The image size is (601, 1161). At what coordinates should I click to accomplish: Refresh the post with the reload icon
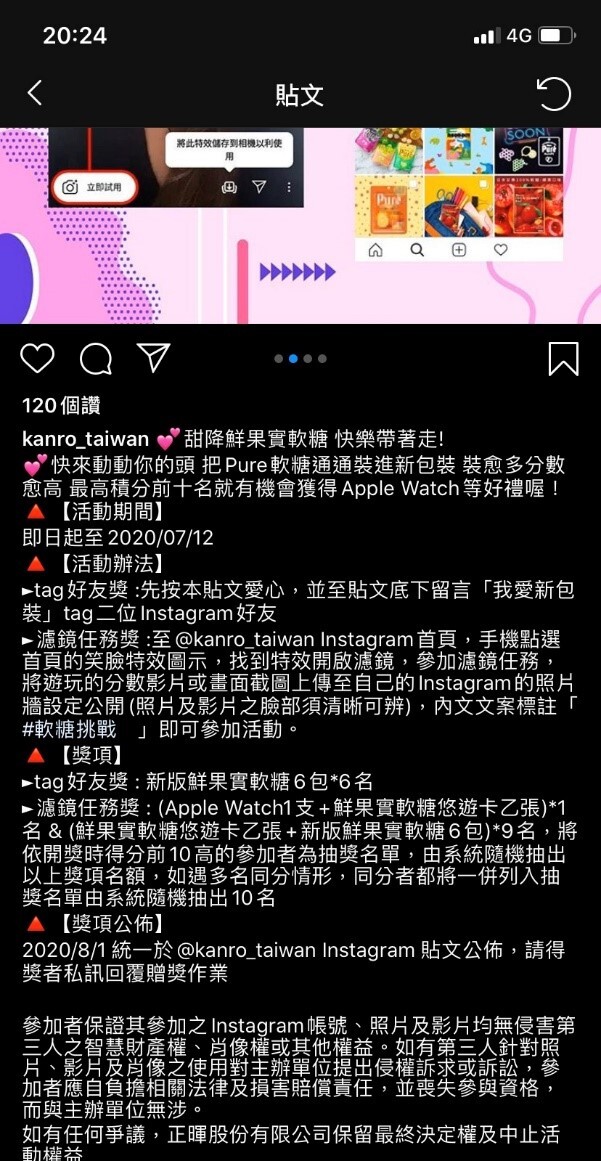[x=553, y=94]
